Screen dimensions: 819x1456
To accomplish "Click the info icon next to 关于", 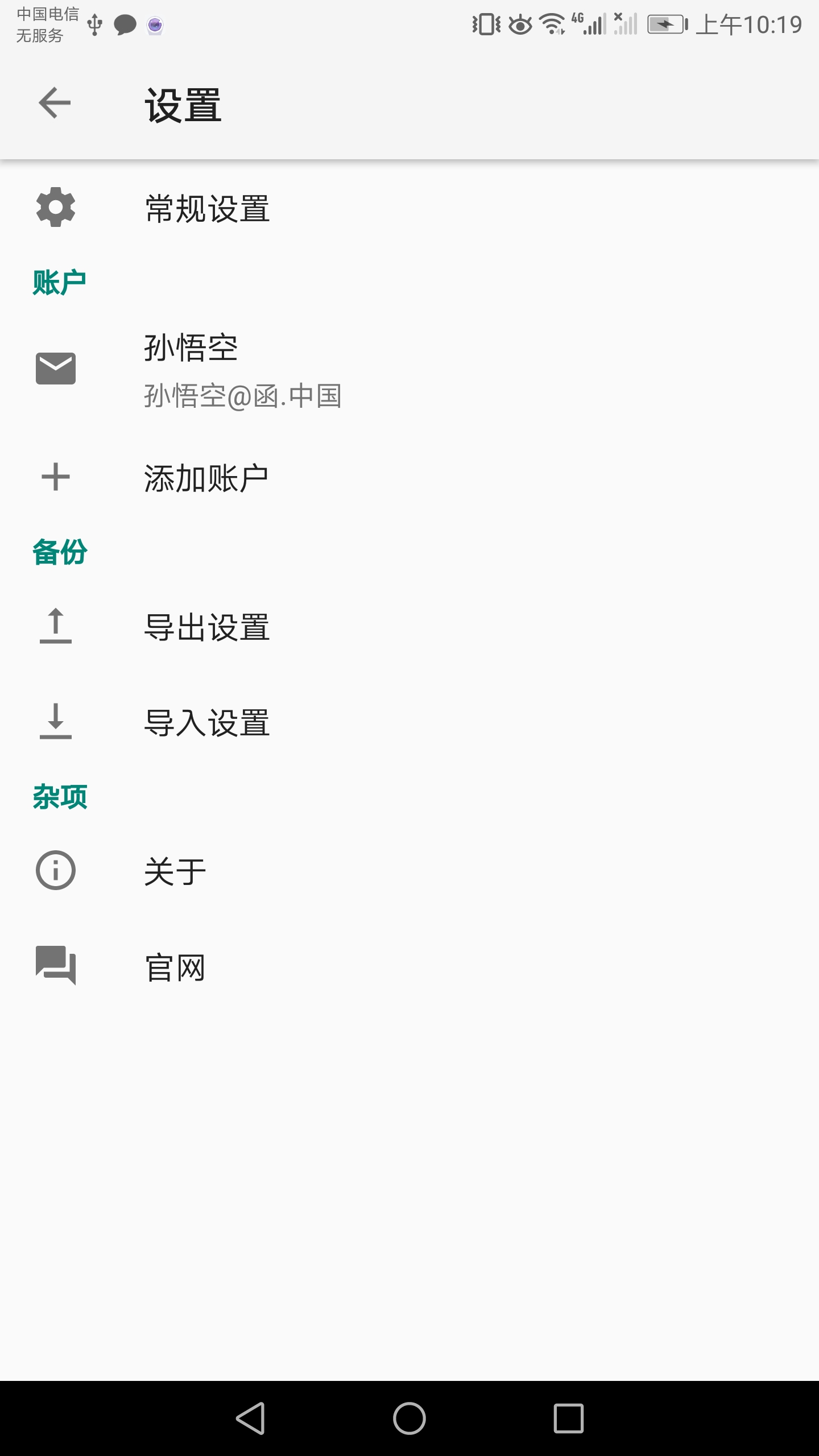I will (55, 870).
